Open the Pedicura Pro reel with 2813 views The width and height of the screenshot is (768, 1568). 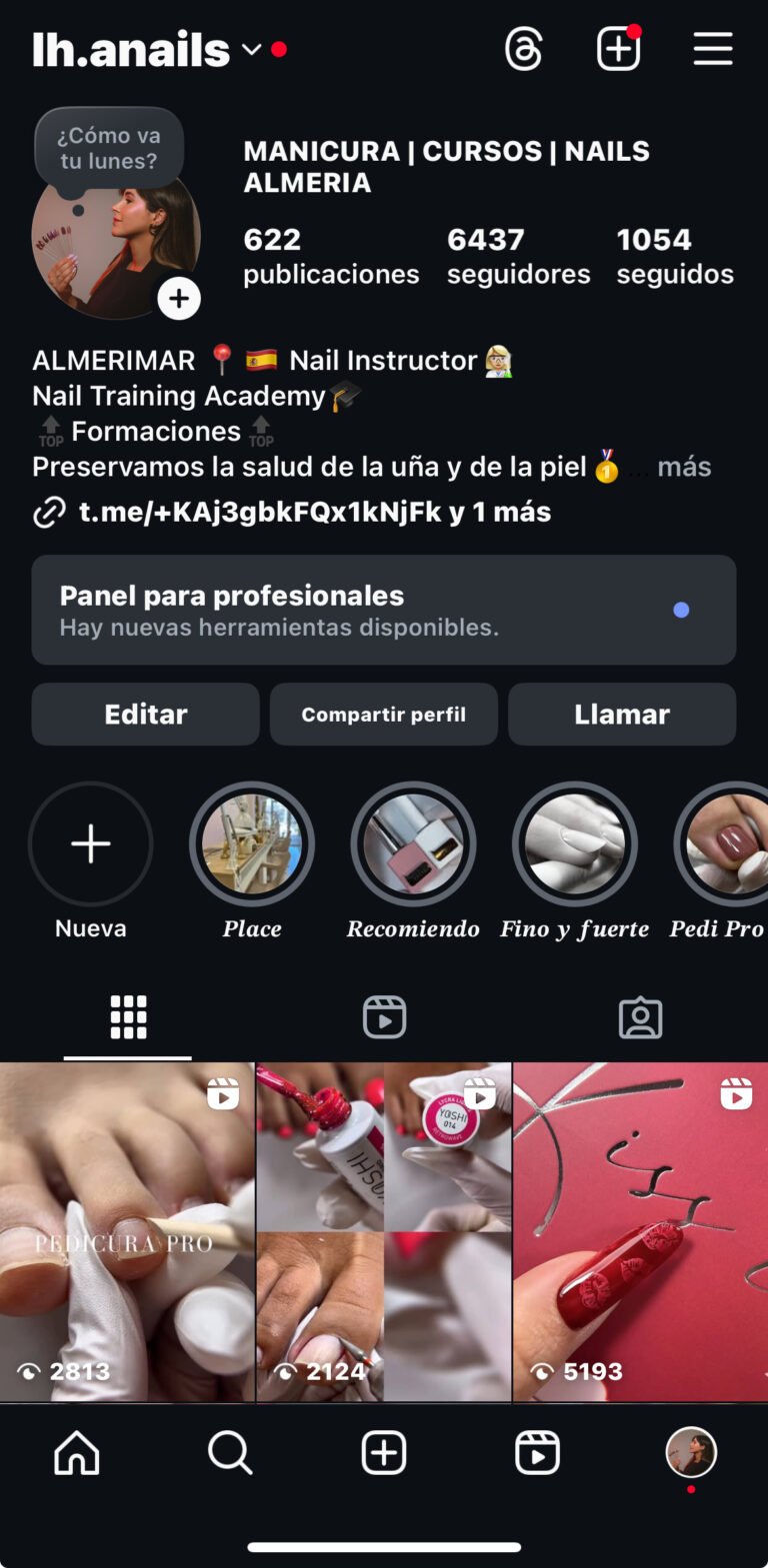pyautogui.click(x=127, y=1231)
